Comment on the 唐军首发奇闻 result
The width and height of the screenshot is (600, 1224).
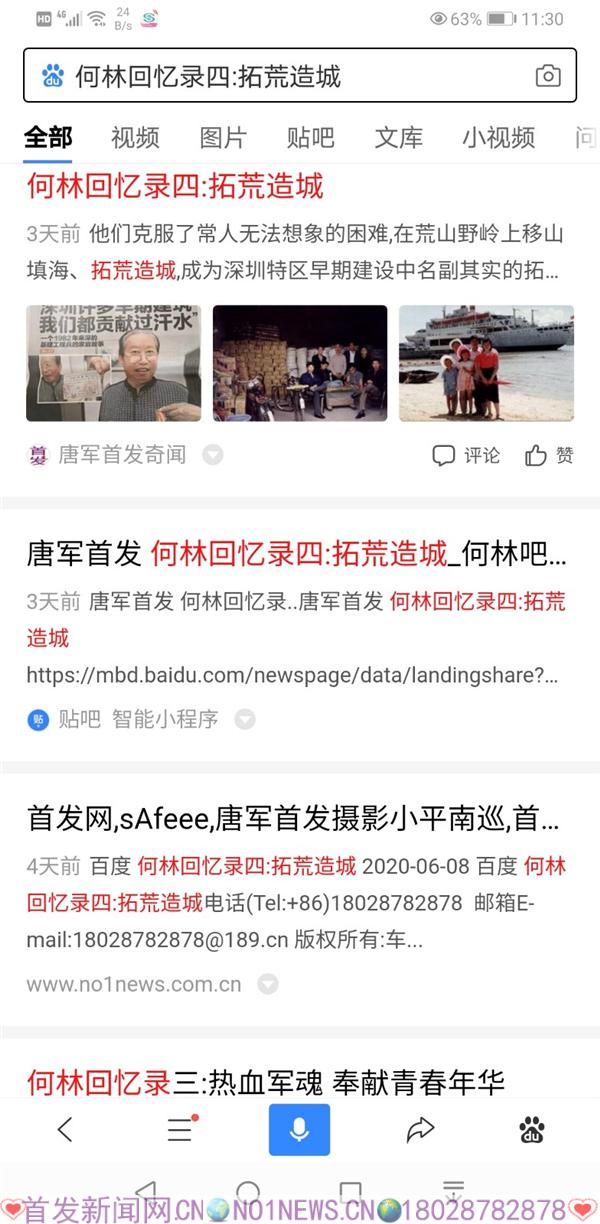pos(466,456)
